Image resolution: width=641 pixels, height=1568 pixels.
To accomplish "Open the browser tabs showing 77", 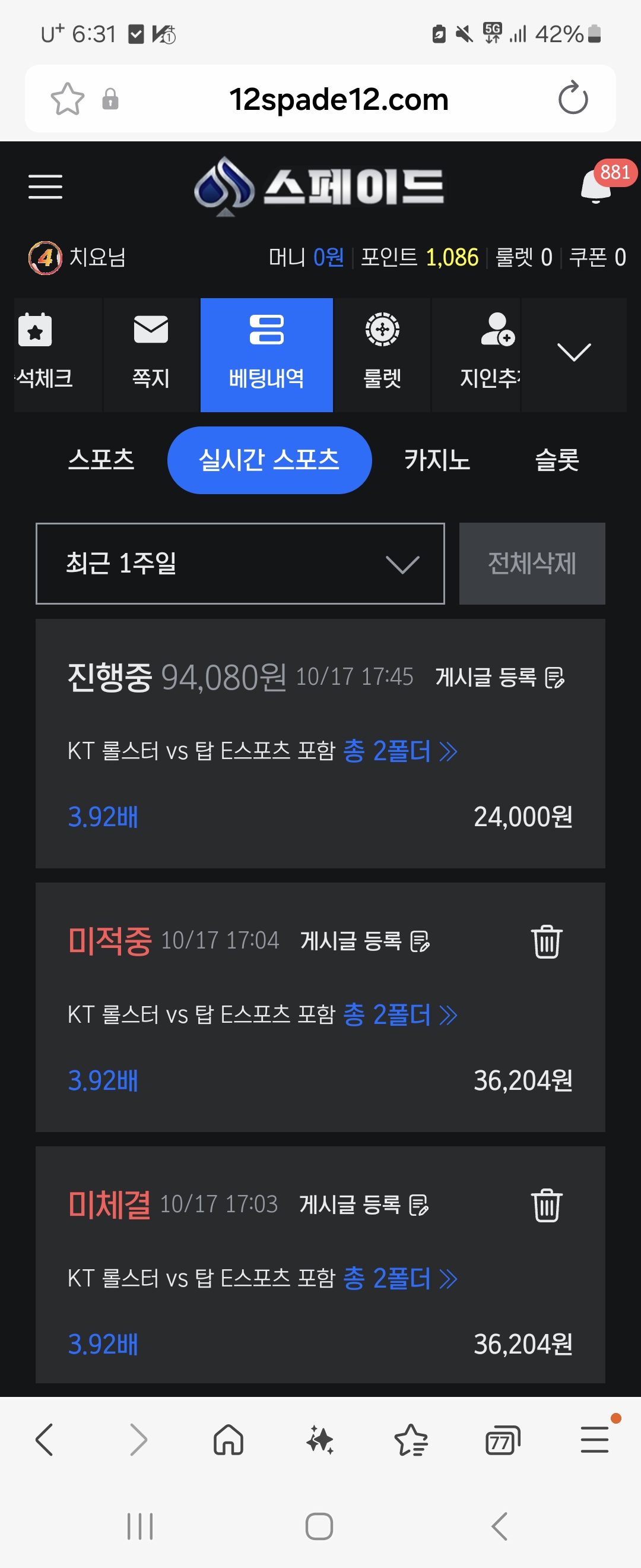I will click(502, 1441).
